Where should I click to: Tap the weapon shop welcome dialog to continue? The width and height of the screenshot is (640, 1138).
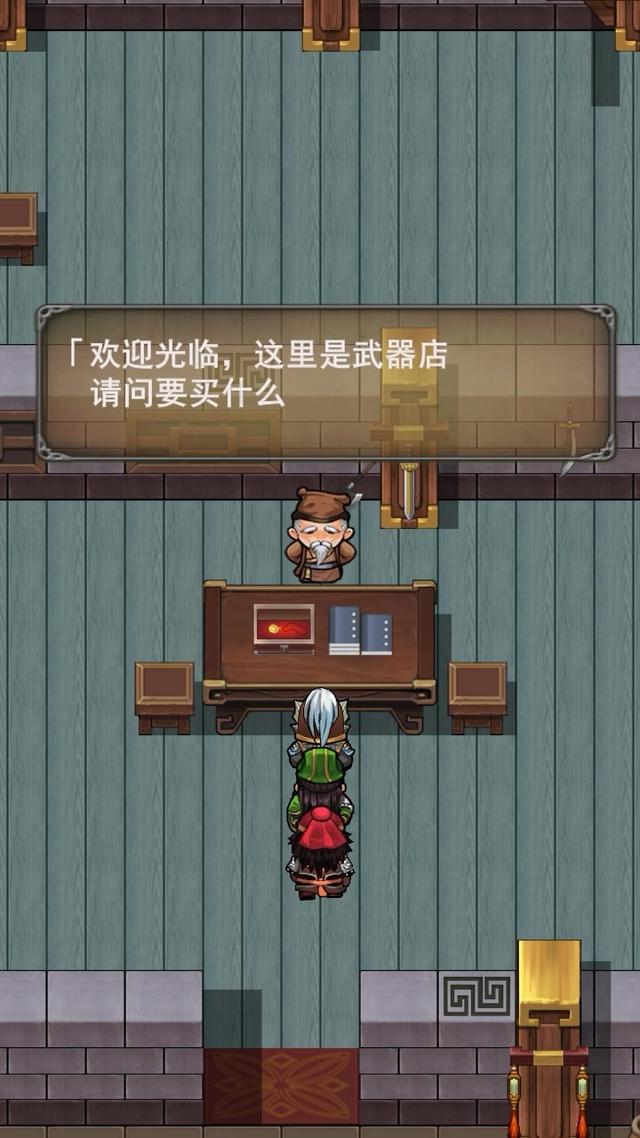click(x=325, y=383)
